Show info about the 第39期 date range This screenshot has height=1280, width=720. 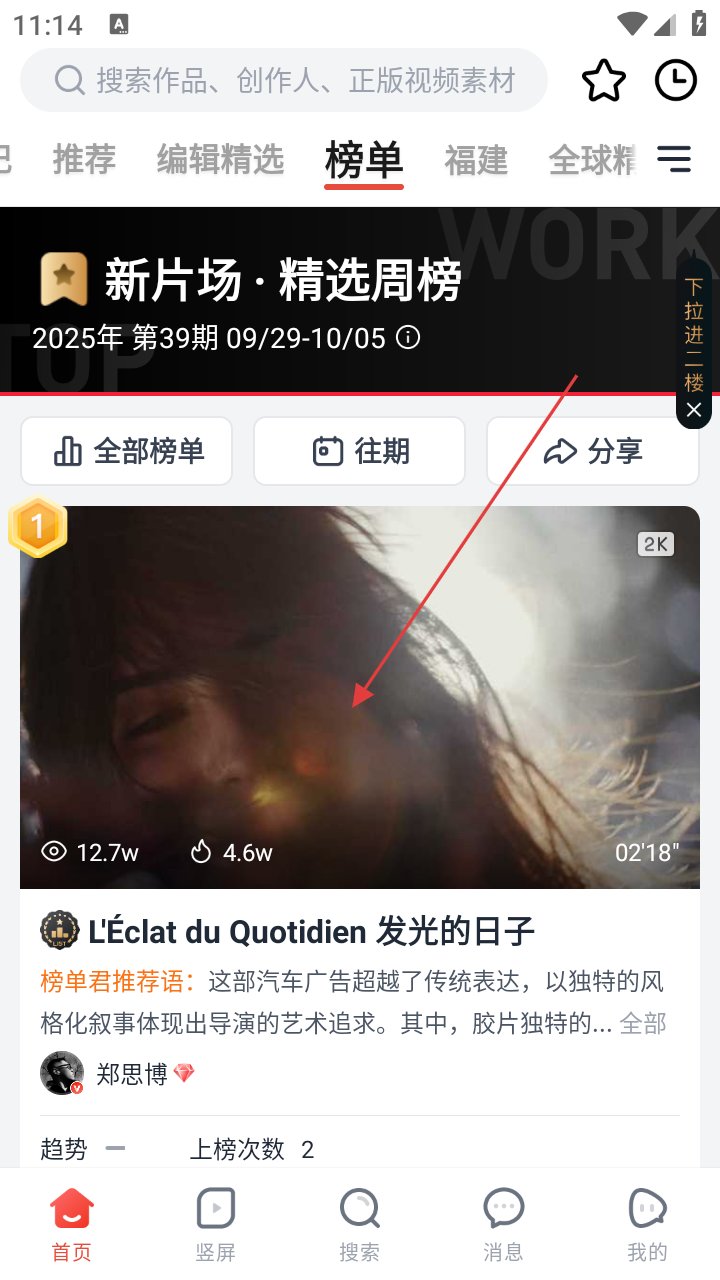pos(408,337)
